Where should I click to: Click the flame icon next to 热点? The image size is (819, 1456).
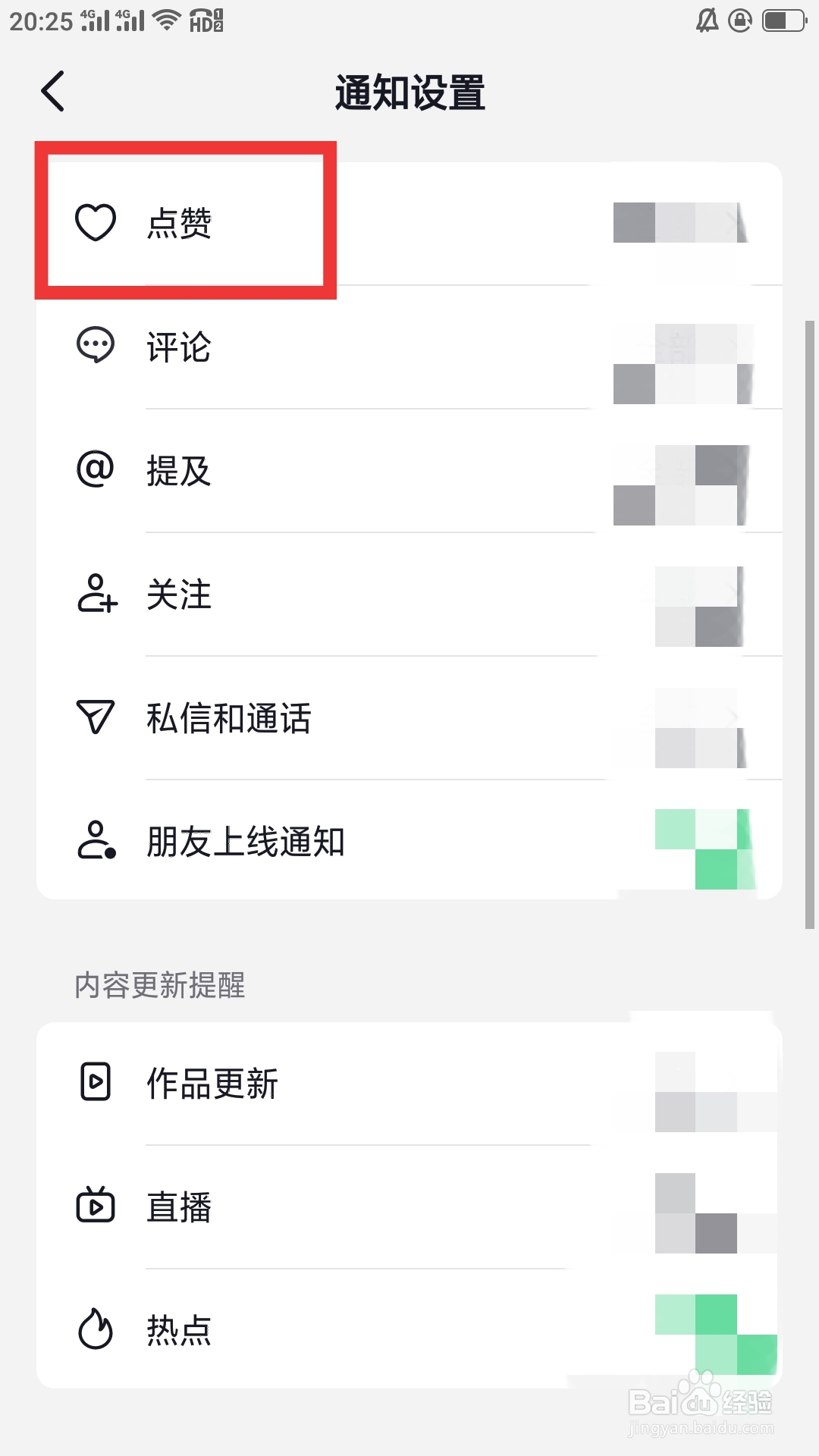[x=95, y=1329]
